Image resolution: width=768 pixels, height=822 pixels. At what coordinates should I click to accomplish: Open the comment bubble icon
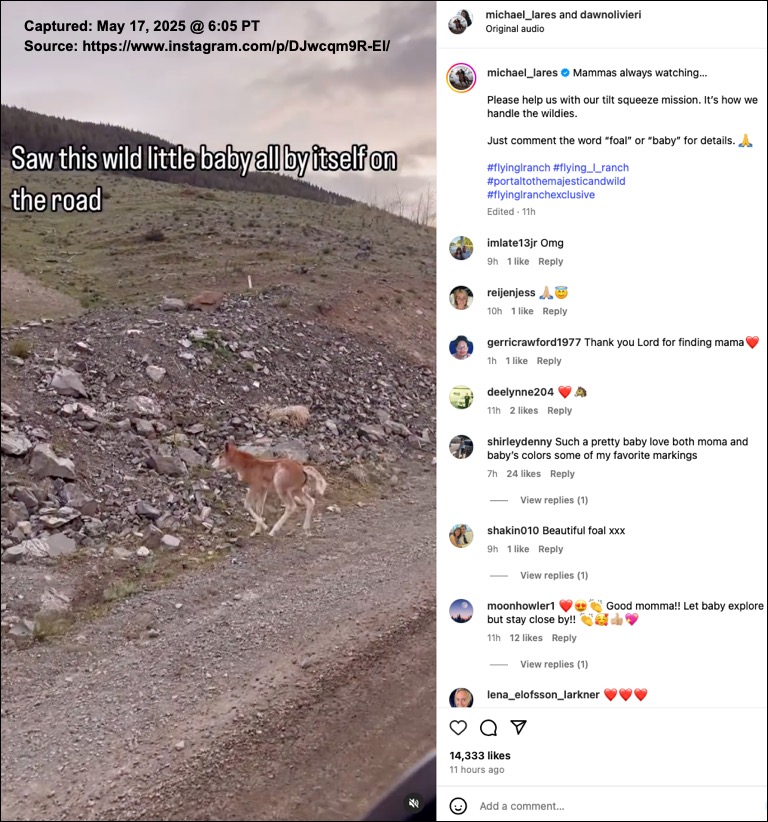(x=488, y=727)
